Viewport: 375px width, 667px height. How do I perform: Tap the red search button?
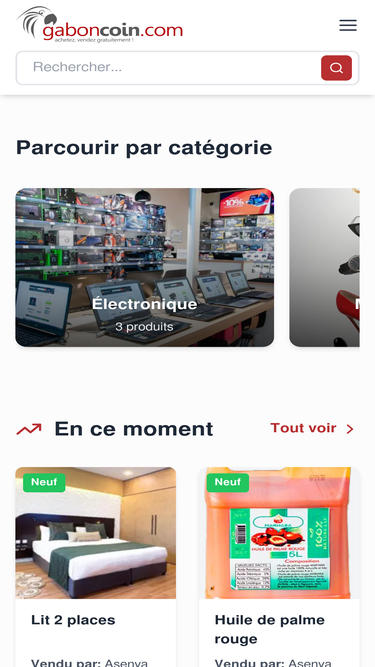click(336, 68)
